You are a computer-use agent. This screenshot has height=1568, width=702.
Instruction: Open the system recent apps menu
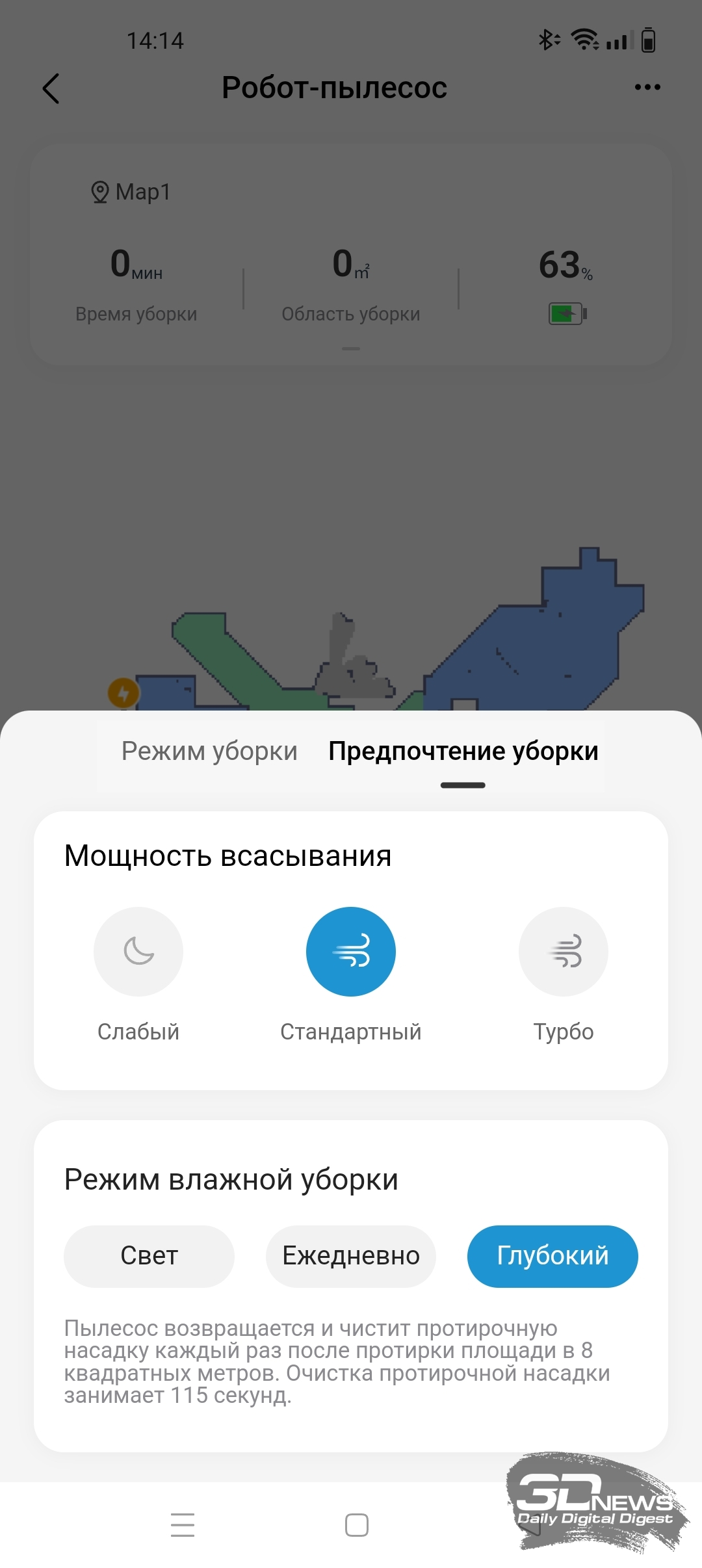[x=183, y=1525]
